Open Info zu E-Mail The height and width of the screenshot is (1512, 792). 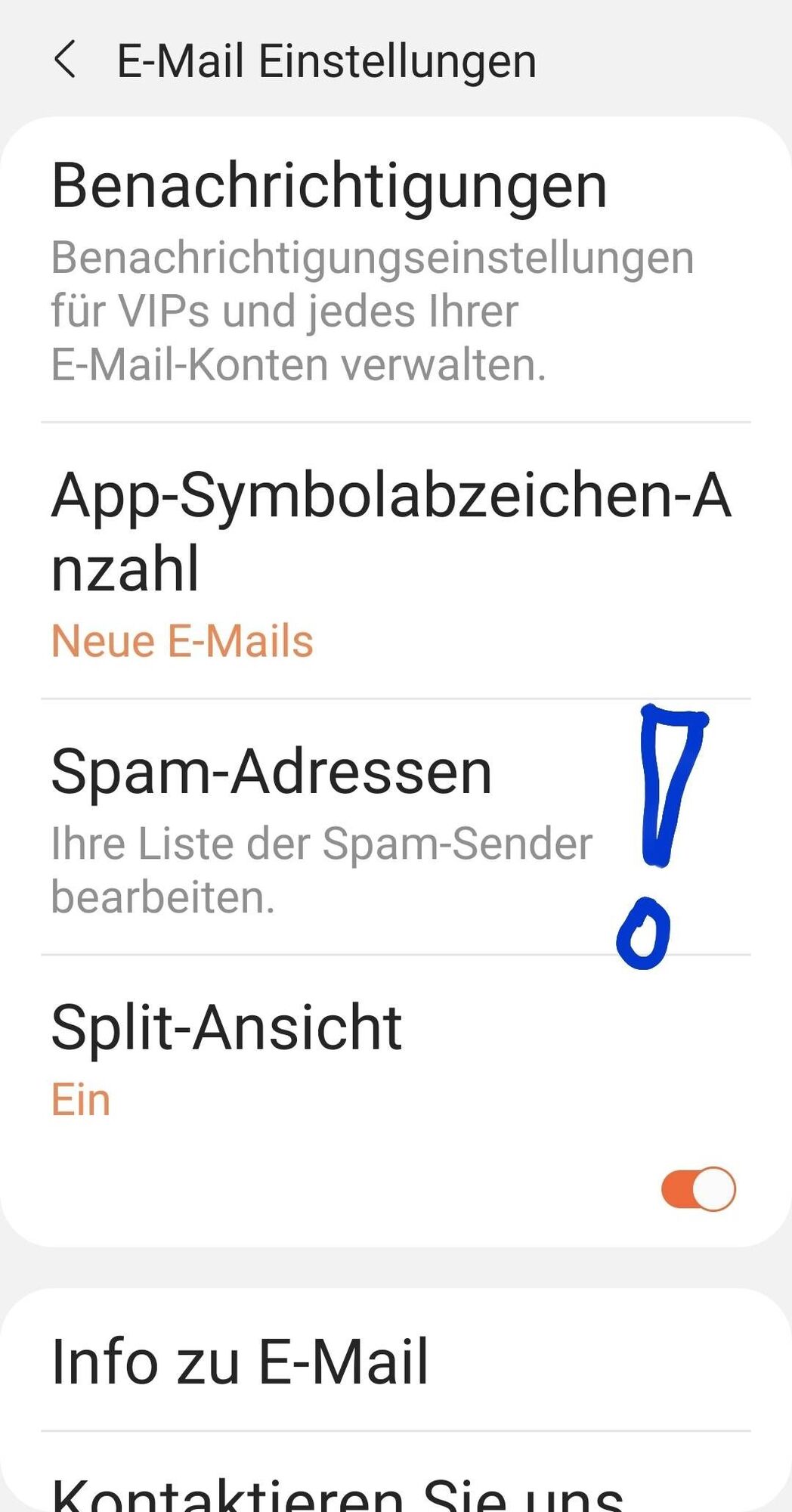[240, 1362]
